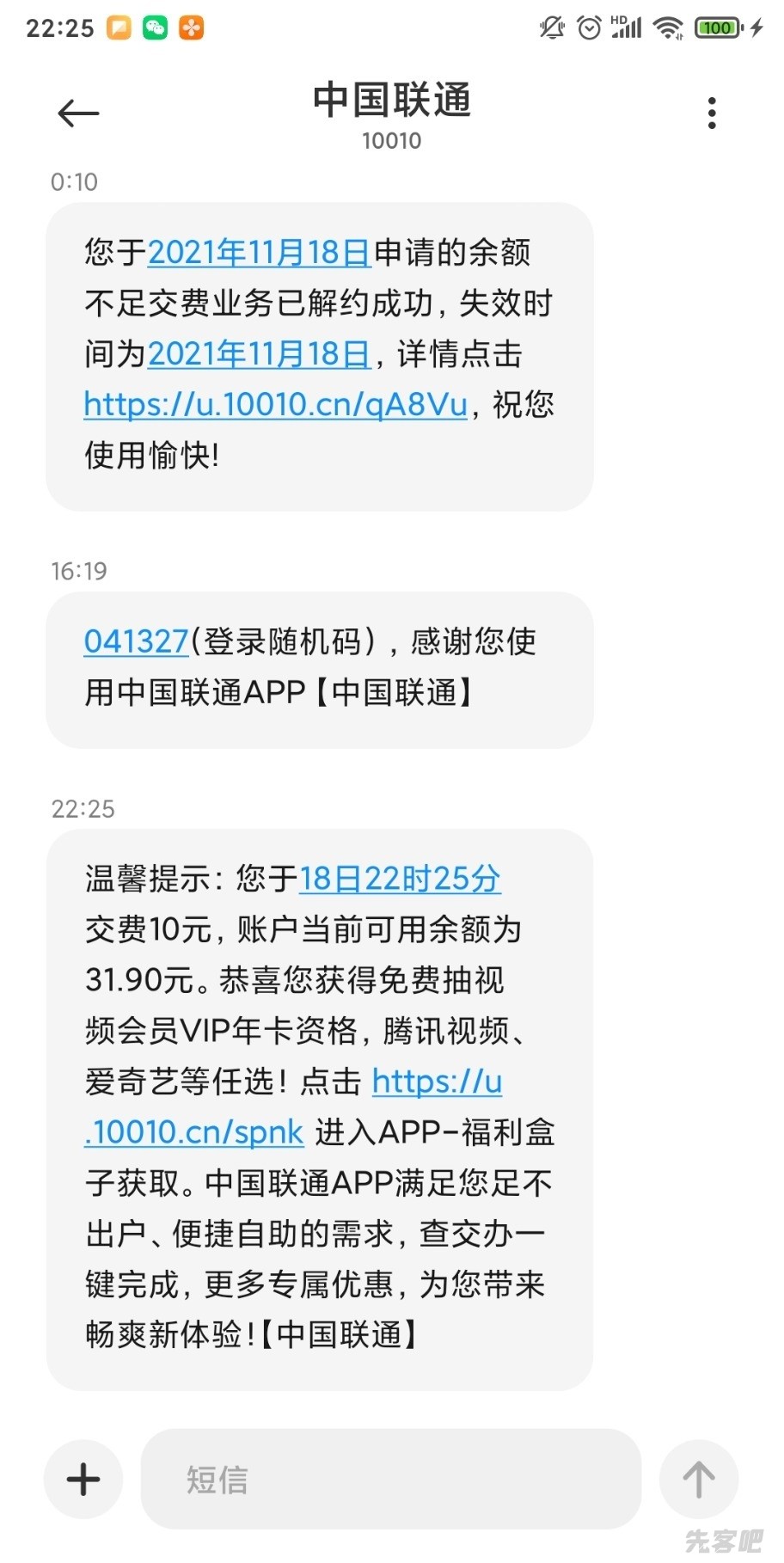Tap the date link after 失效时间为
The height and width of the screenshot is (1563, 784).
pyautogui.click(x=259, y=354)
